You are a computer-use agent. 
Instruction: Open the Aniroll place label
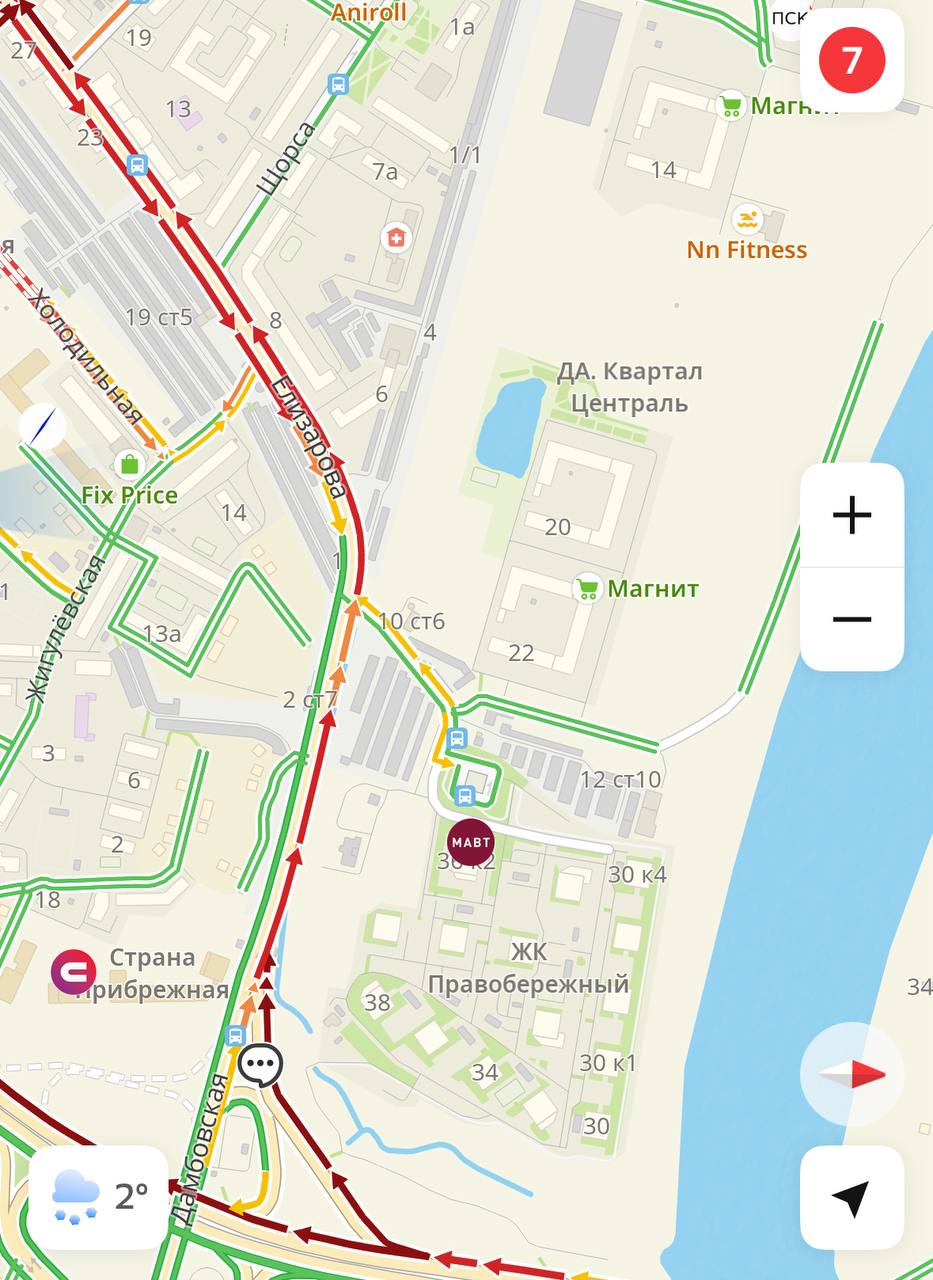pyautogui.click(x=368, y=12)
